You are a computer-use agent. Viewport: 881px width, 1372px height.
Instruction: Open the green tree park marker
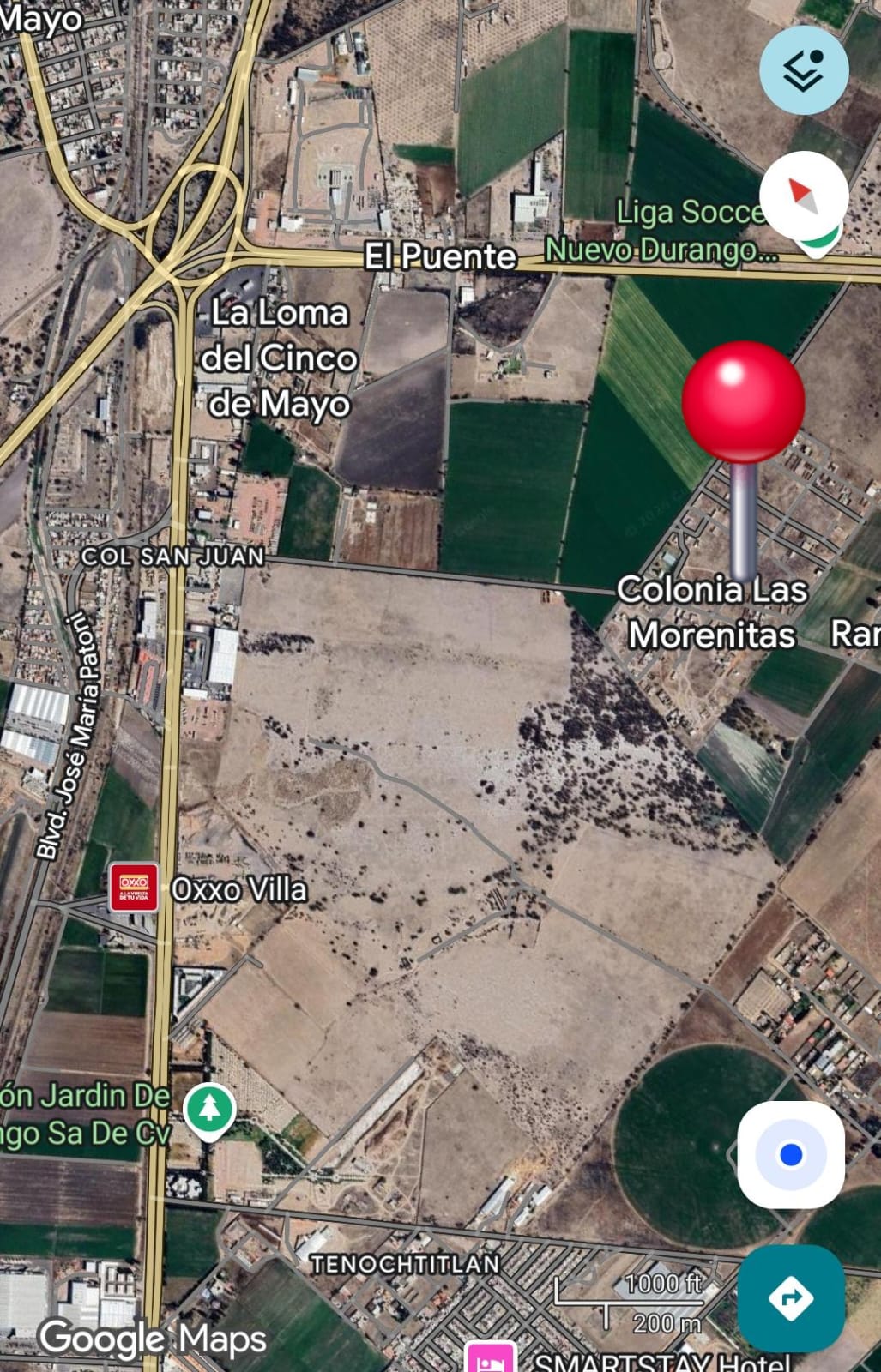(x=208, y=1110)
